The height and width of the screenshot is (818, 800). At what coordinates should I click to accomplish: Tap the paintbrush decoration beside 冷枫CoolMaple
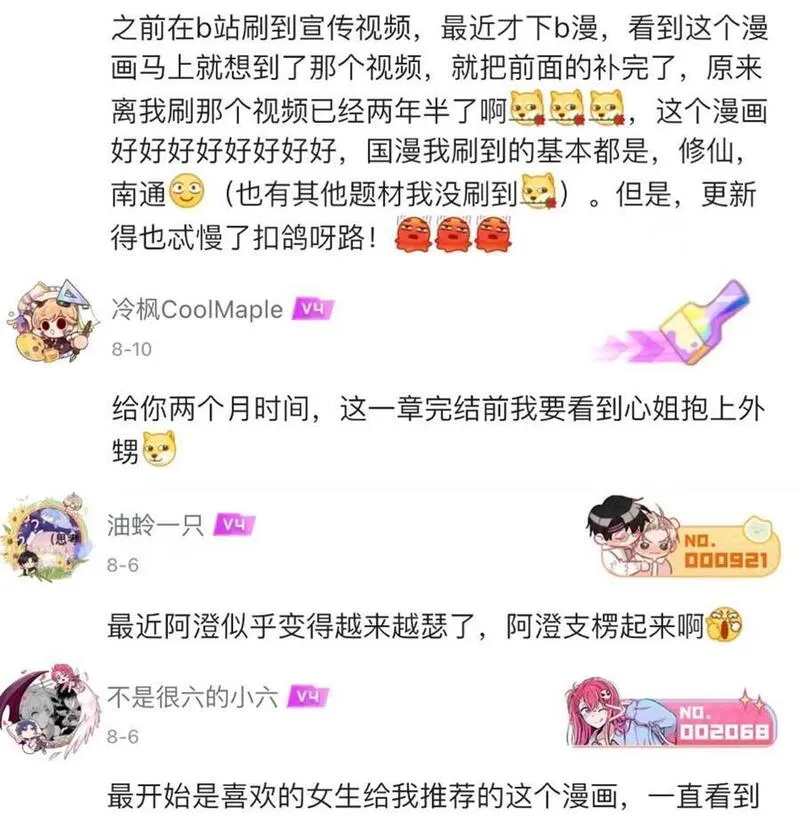pos(673,324)
